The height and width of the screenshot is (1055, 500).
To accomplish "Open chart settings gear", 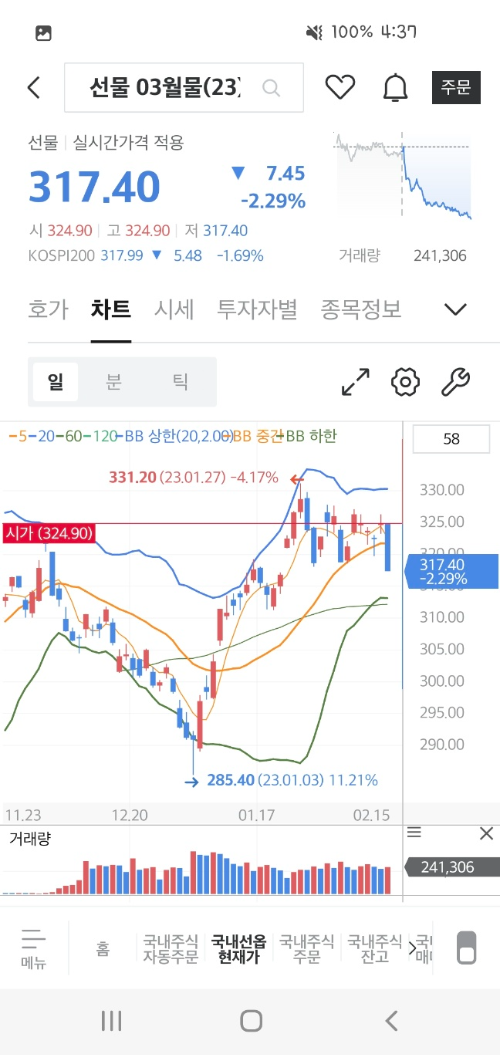I will [405, 382].
